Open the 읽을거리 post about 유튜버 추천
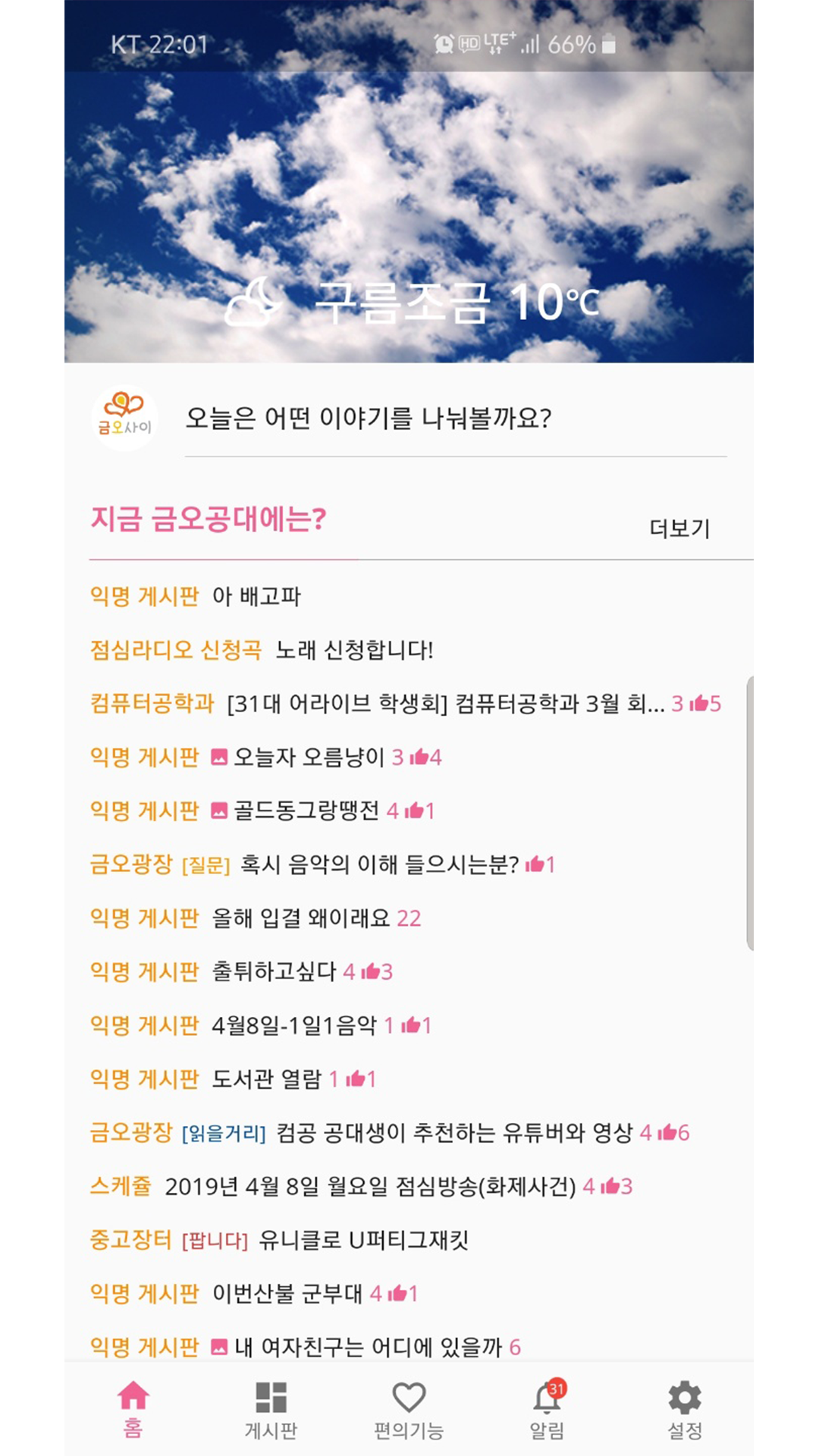 coord(453,1133)
